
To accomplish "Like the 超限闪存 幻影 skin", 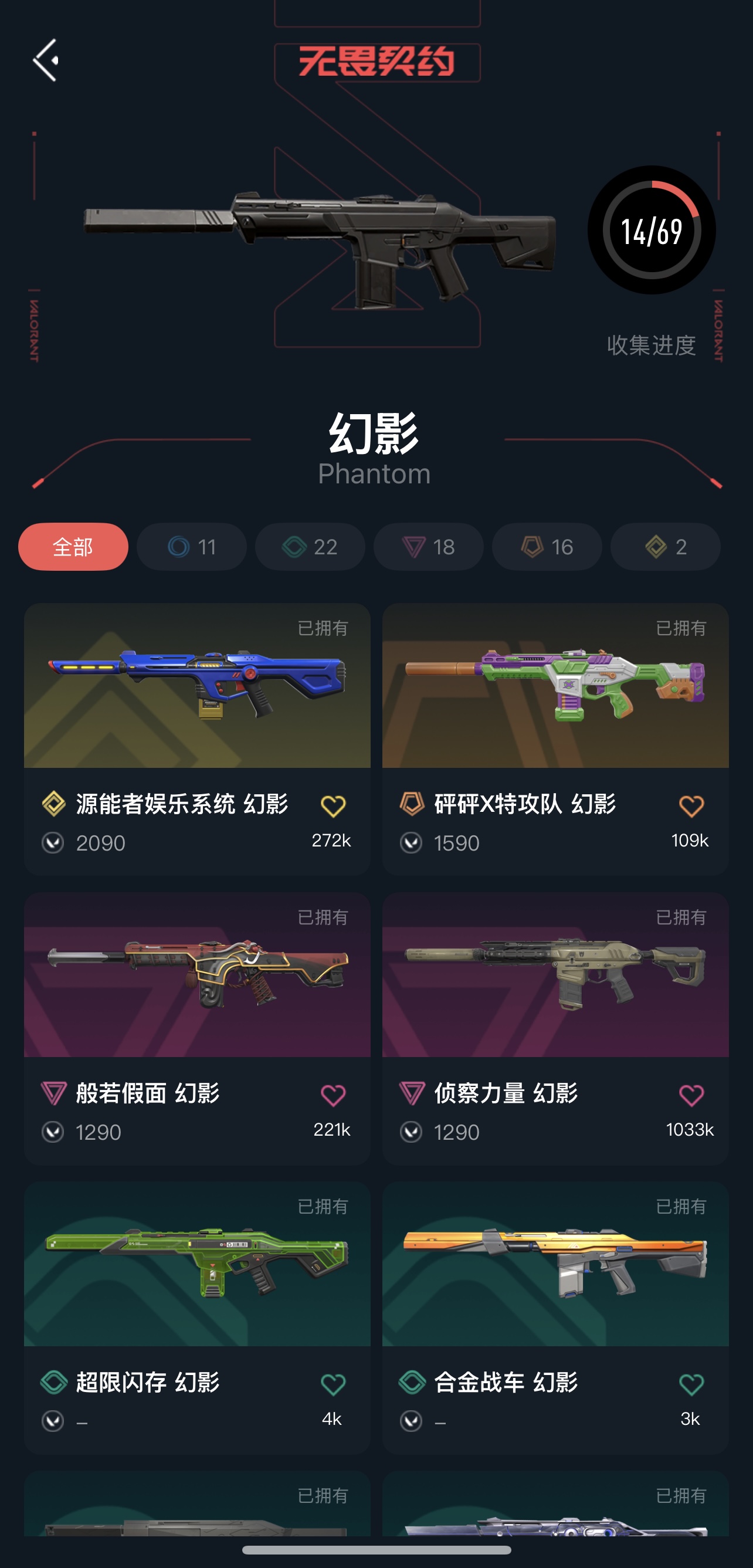I will 333,1385.
